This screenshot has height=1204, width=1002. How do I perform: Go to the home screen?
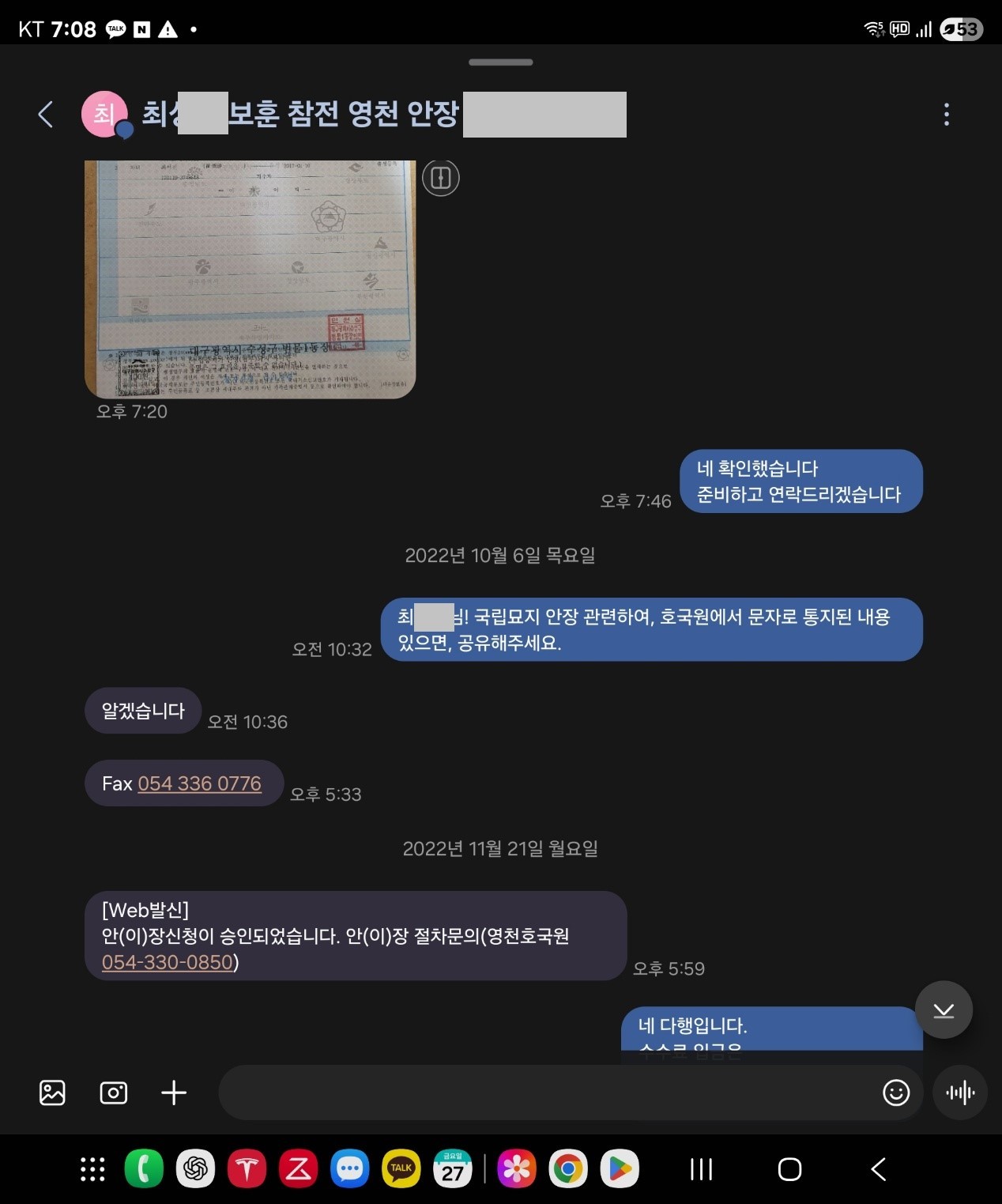click(x=789, y=1169)
